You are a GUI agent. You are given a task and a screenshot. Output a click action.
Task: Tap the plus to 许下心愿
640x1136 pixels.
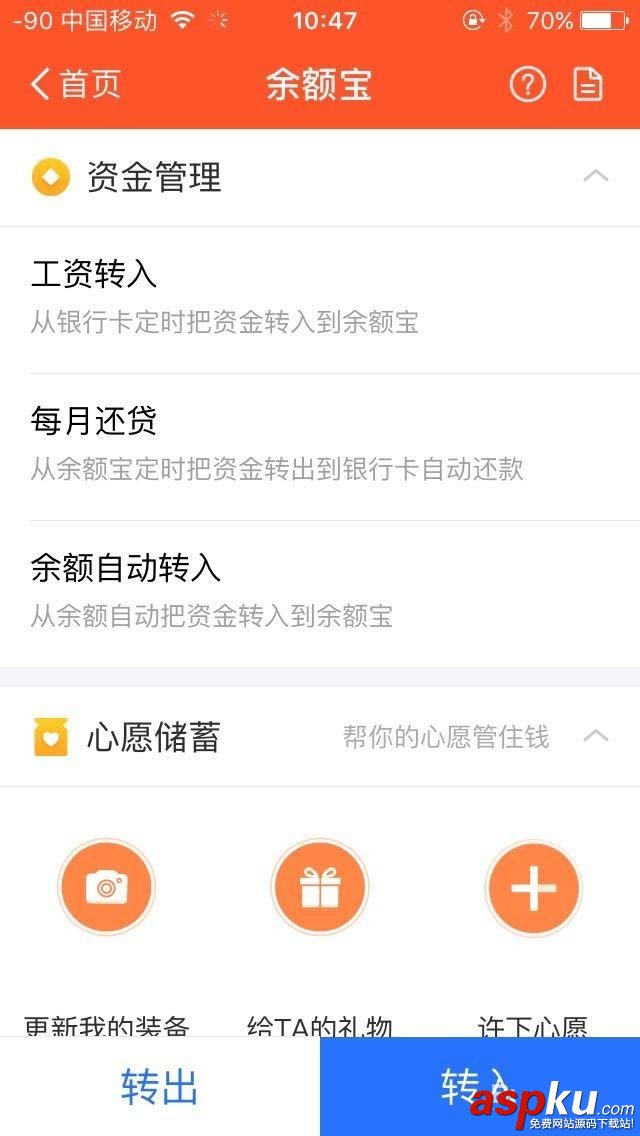[x=533, y=887]
